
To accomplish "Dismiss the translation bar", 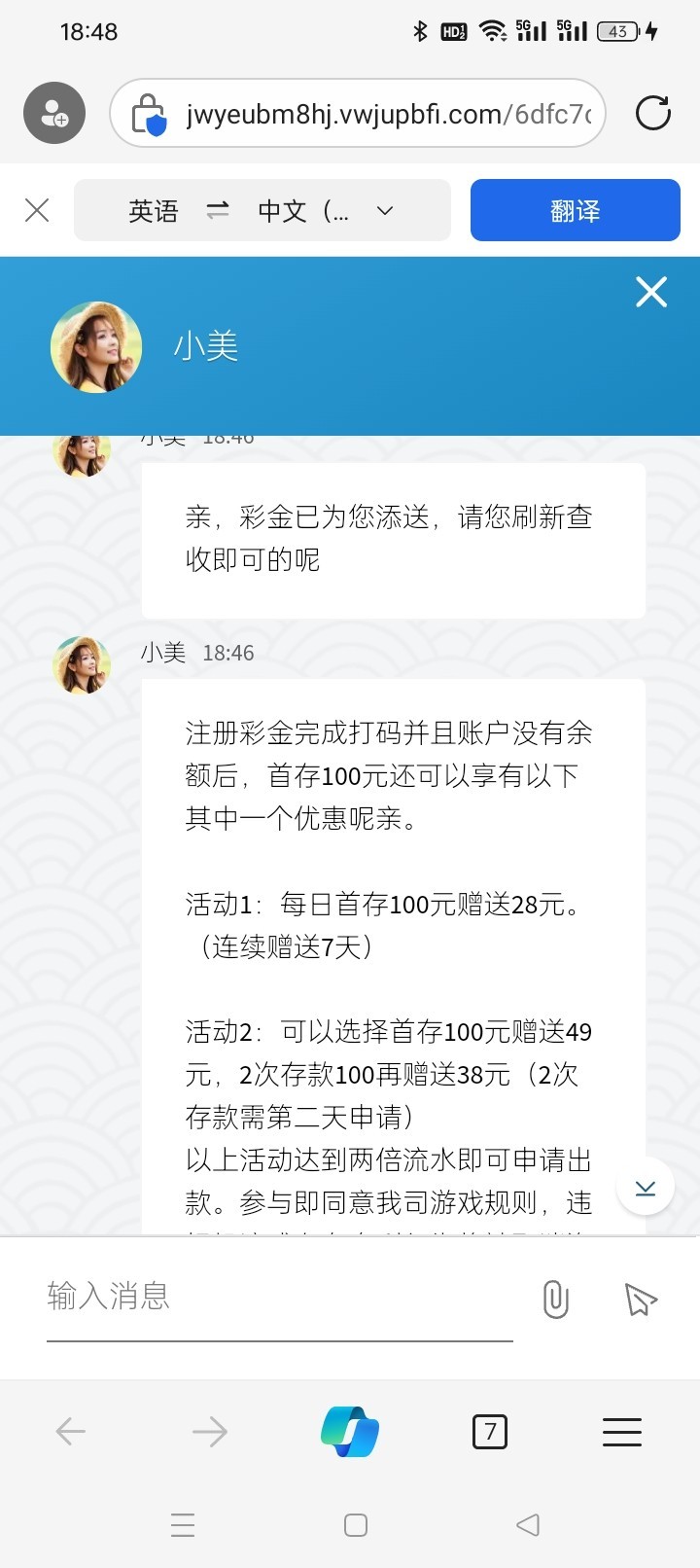I will 37,210.
